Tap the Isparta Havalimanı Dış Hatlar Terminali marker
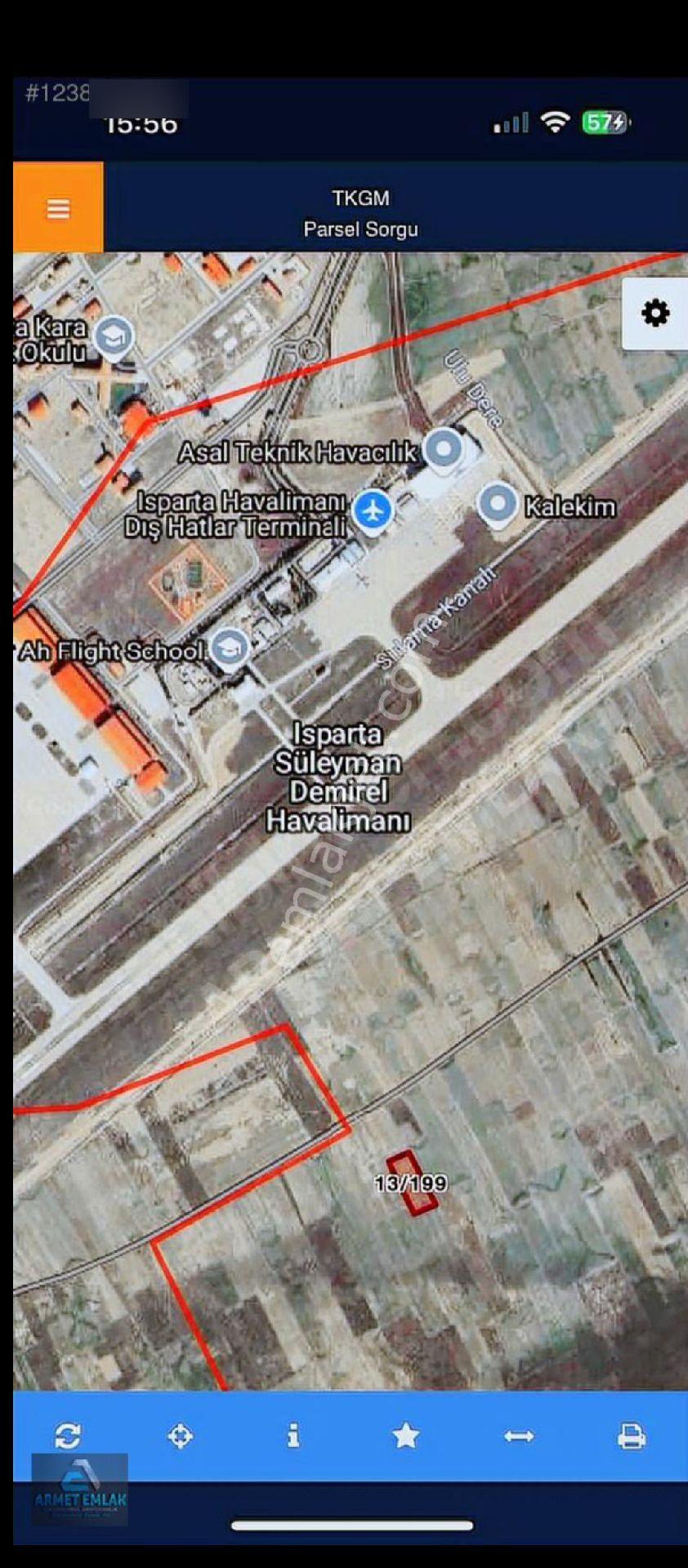Image resolution: width=688 pixels, height=1568 pixels. click(373, 512)
